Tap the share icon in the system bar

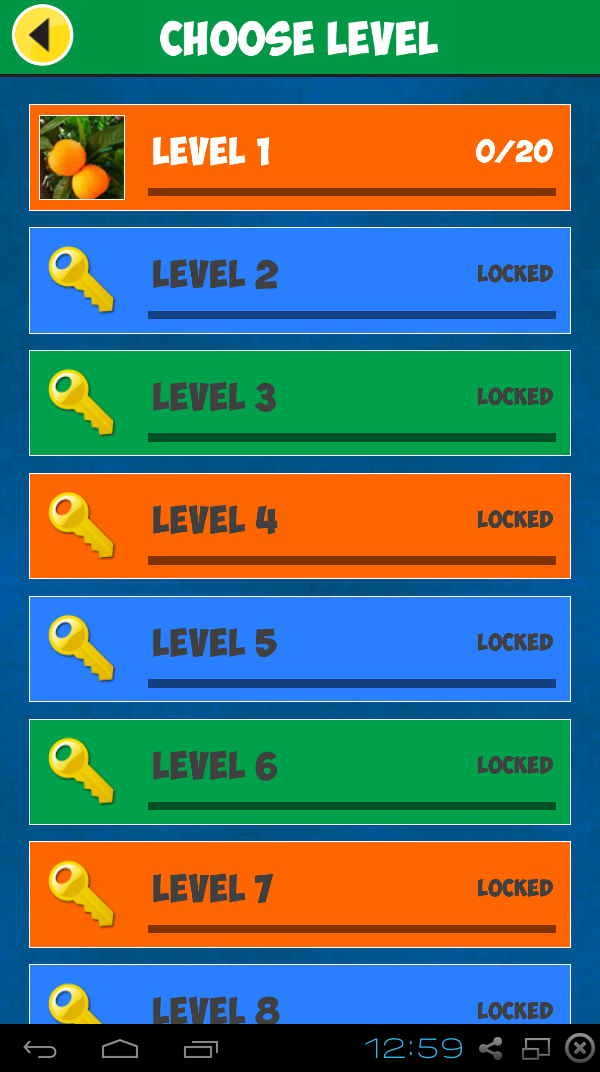pos(490,1048)
